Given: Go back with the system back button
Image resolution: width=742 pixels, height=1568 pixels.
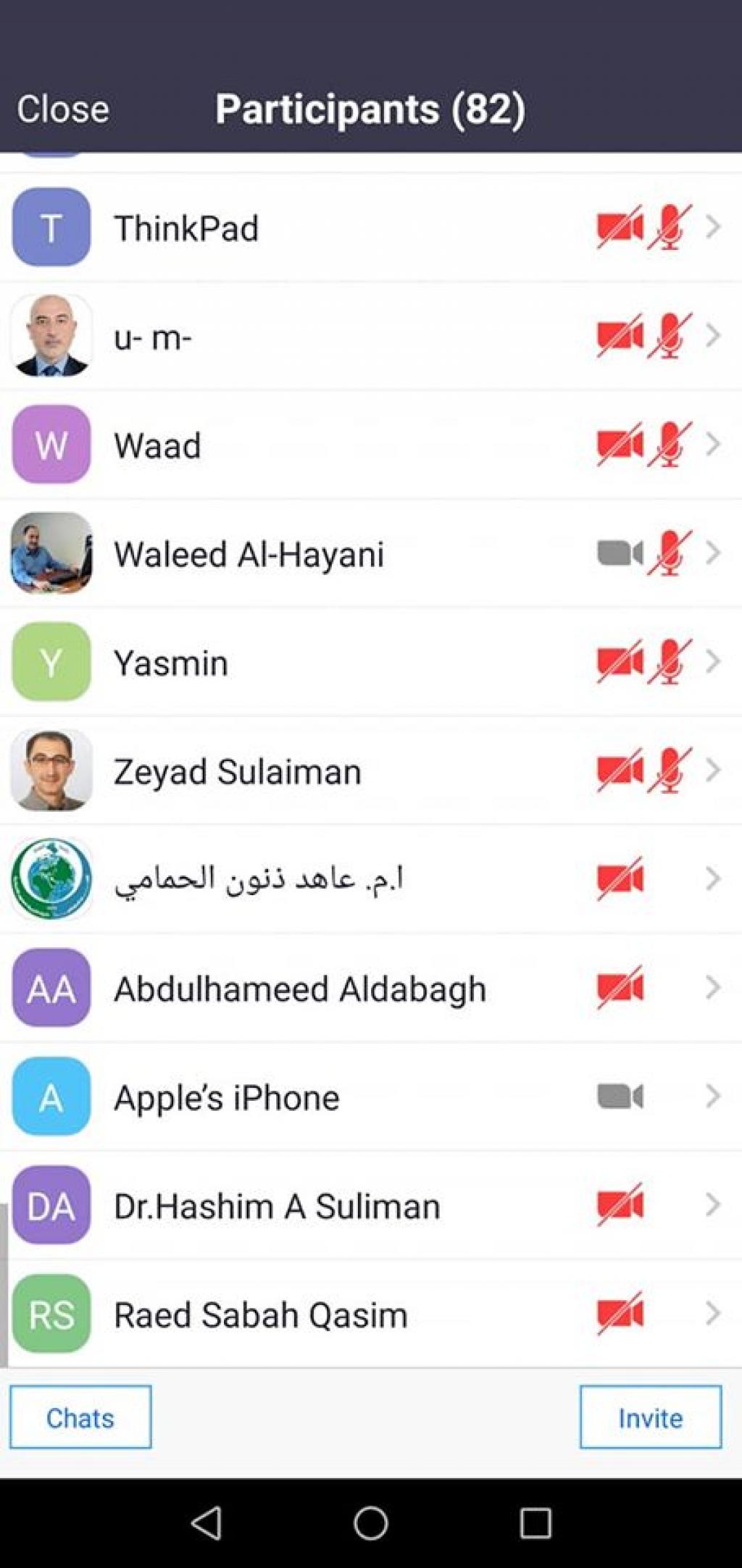Looking at the screenshot, I should [x=207, y=1522].
